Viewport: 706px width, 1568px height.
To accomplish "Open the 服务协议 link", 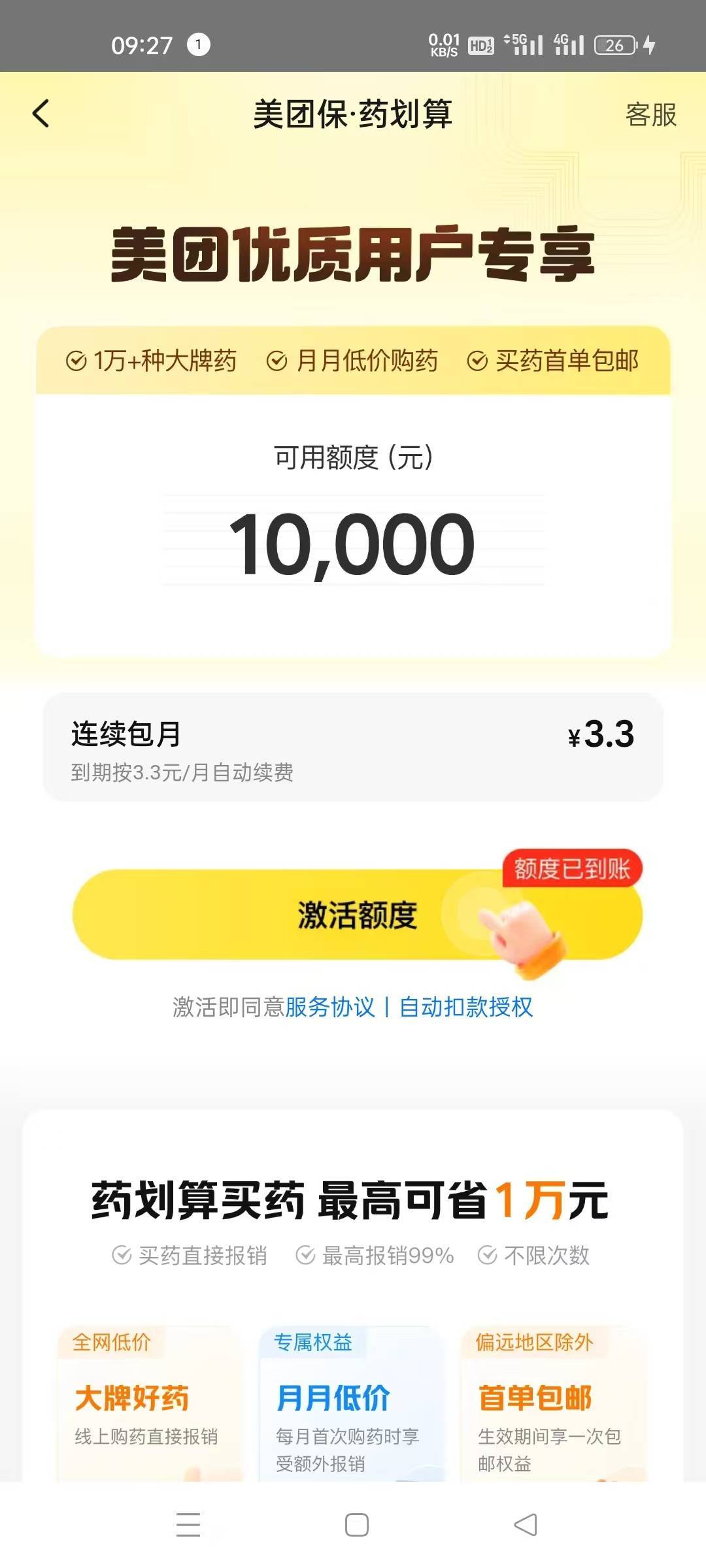I will [330, 1007].
